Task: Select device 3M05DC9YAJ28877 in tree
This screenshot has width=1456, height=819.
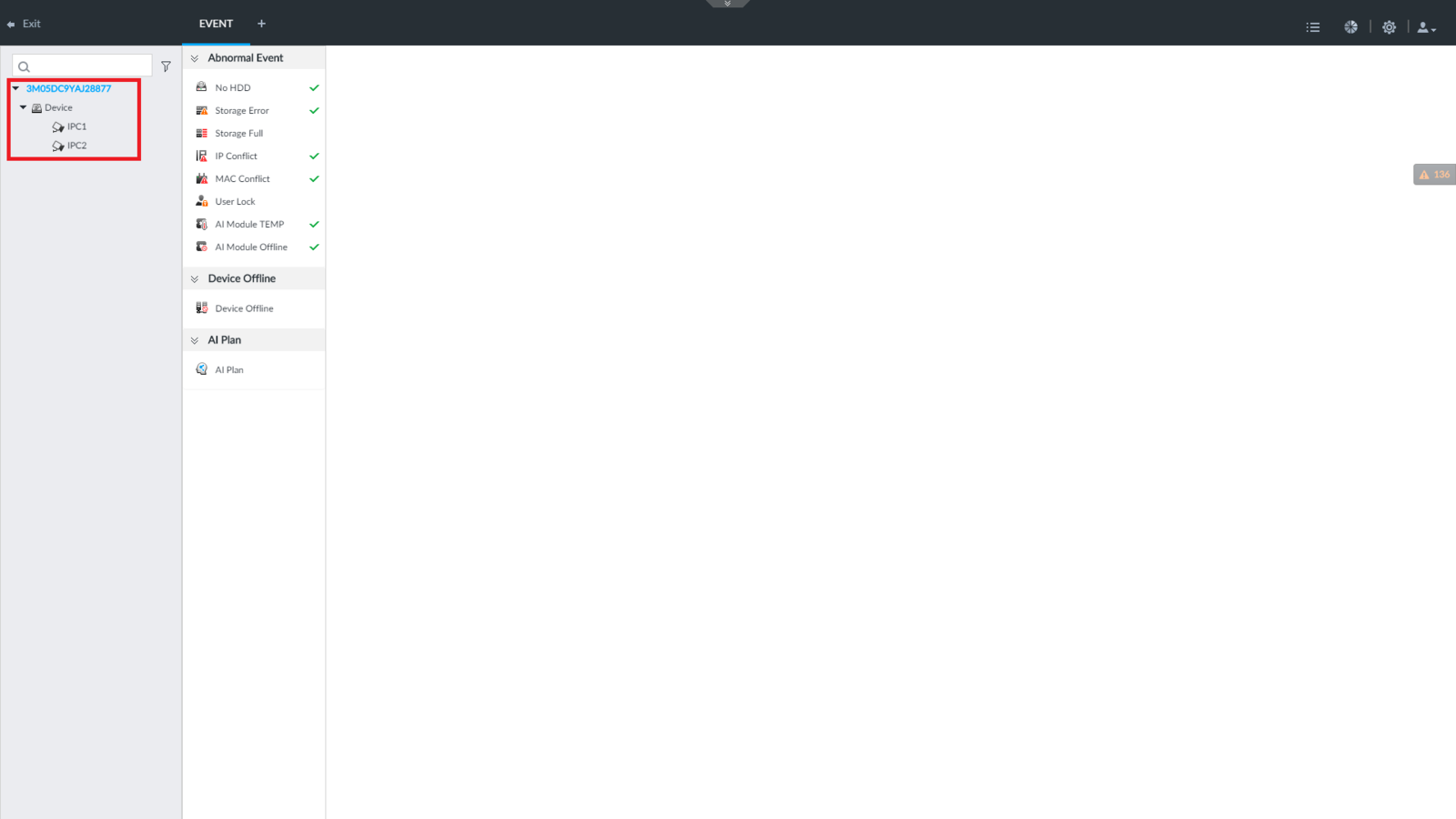Action: (68, 88)
